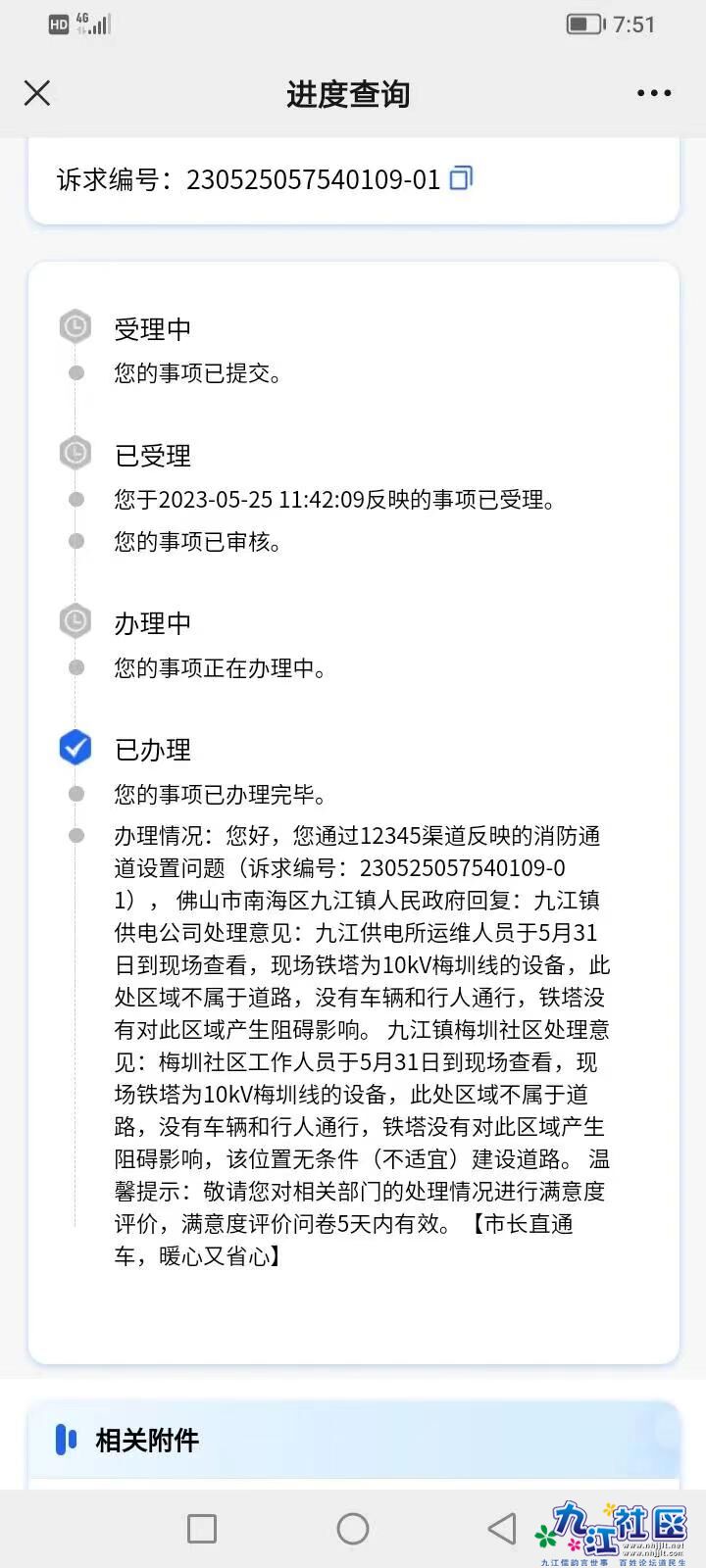Select the blue checkmark icon beside 已办理
The width and height of the screenshot is (706, 1568).
75,747
